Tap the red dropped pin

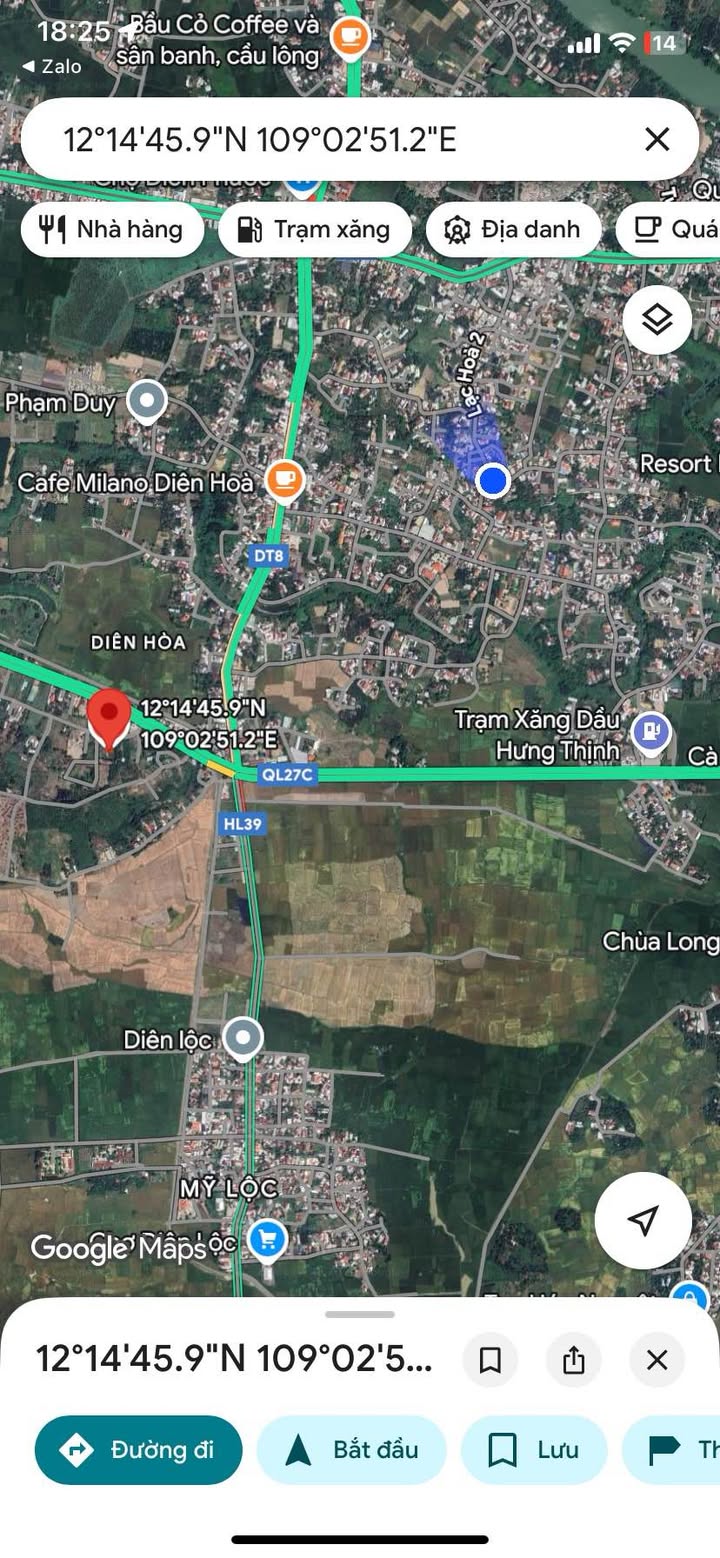[x=107, y=718]
